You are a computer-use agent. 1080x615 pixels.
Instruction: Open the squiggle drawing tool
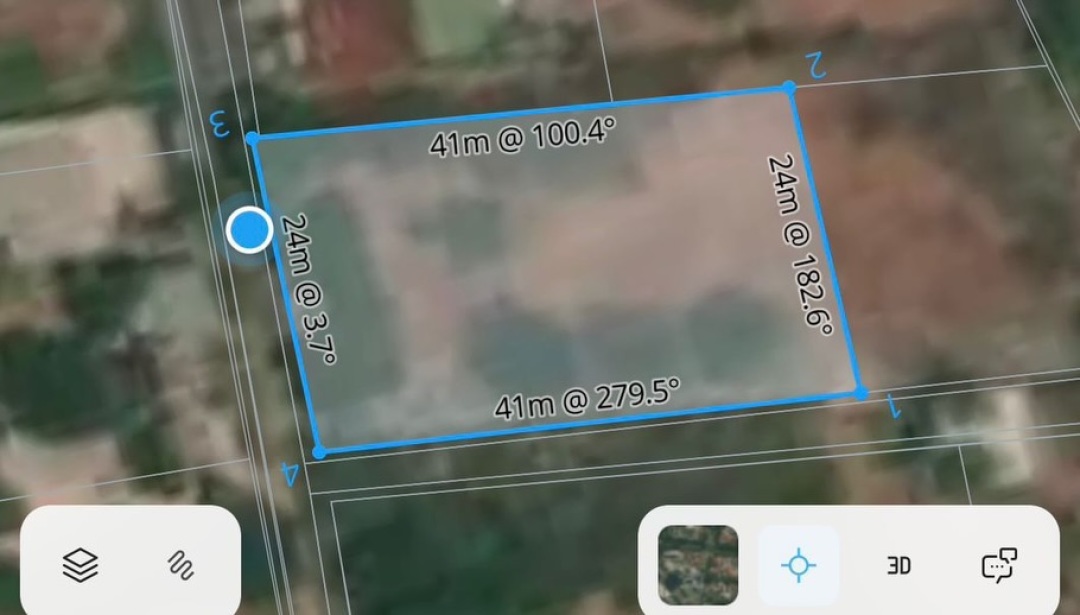pyautogui.click(x=181, y=565)
